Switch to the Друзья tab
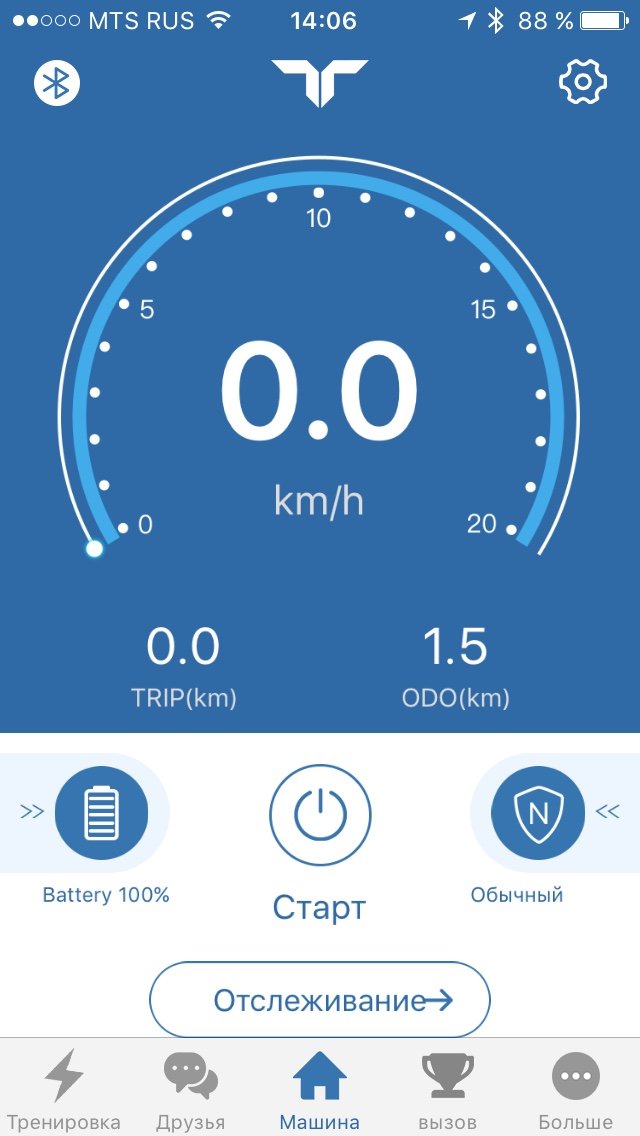The width and height of the screenshot is (640, 1136). 191,1090
